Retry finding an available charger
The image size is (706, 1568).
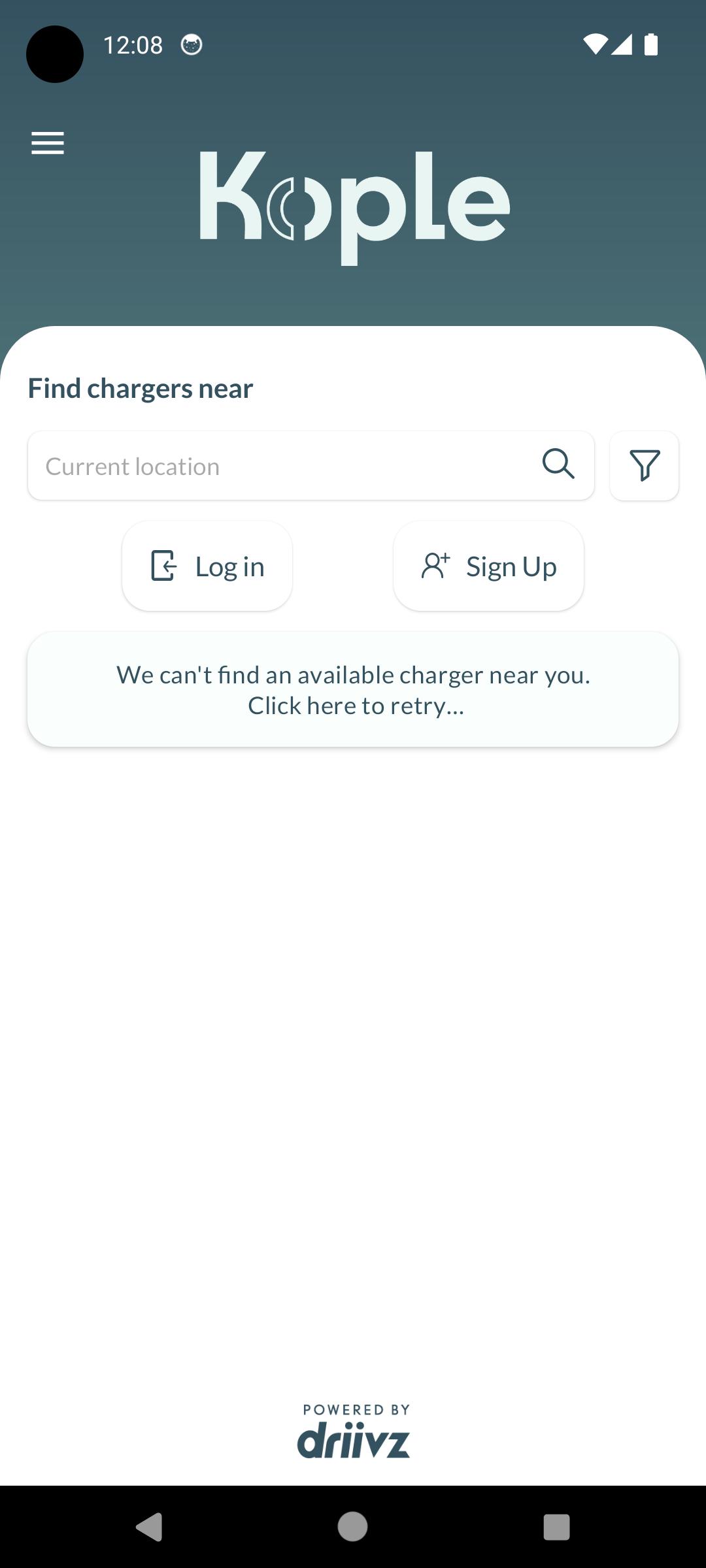coord(353,689)
